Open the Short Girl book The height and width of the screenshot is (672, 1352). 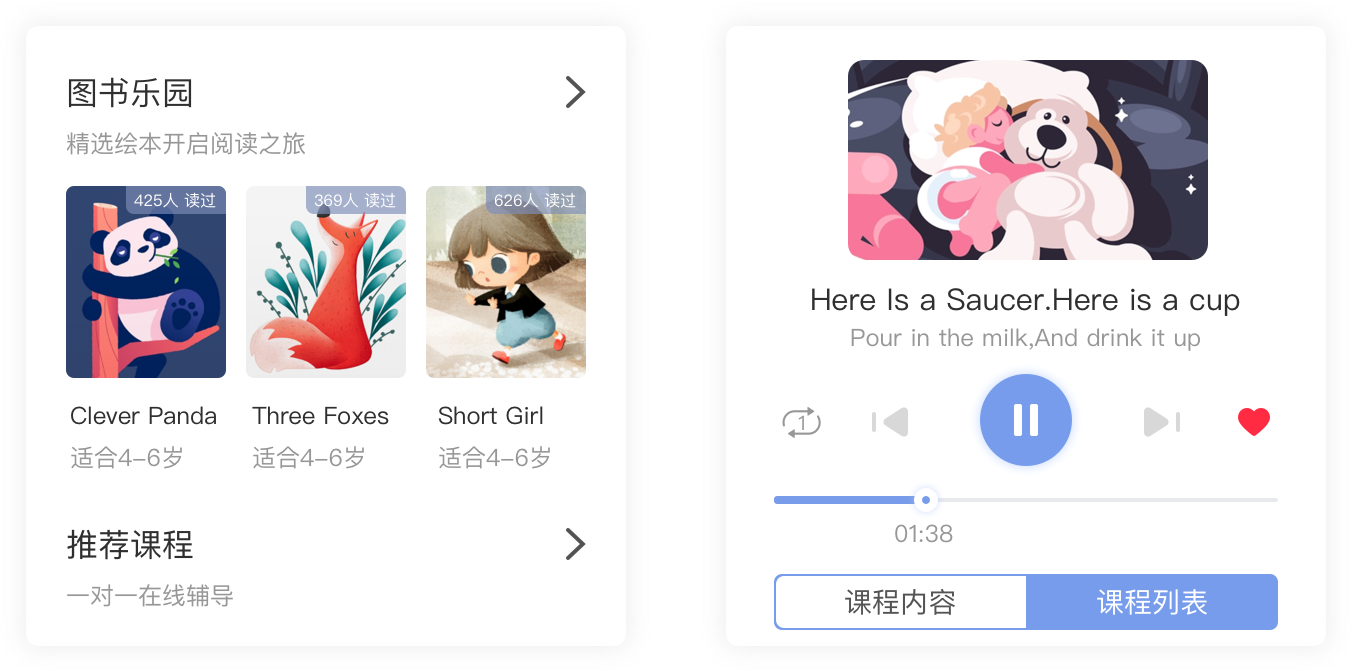(506, 282)
